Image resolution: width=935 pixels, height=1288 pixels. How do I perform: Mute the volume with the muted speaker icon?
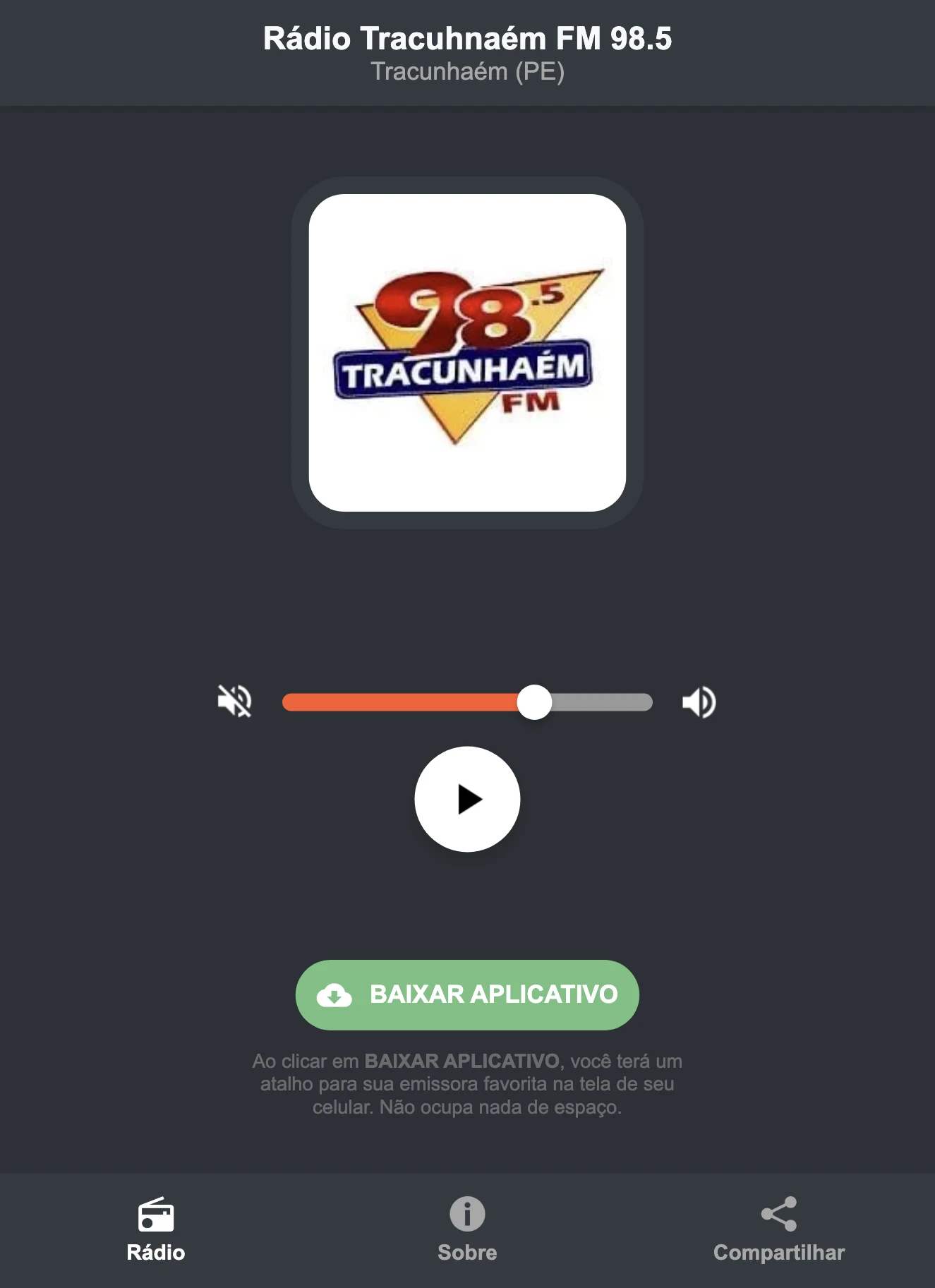(236, 702)
